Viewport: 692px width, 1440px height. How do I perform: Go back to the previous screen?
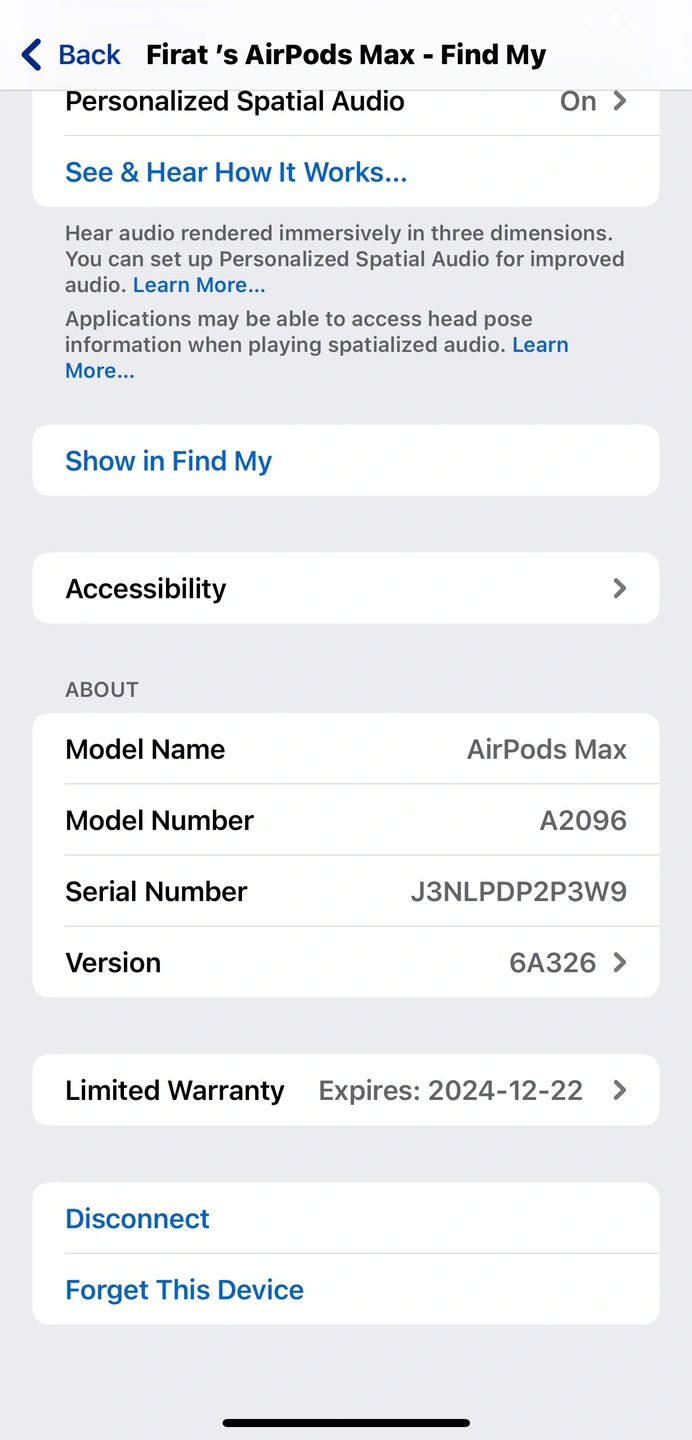71,54
